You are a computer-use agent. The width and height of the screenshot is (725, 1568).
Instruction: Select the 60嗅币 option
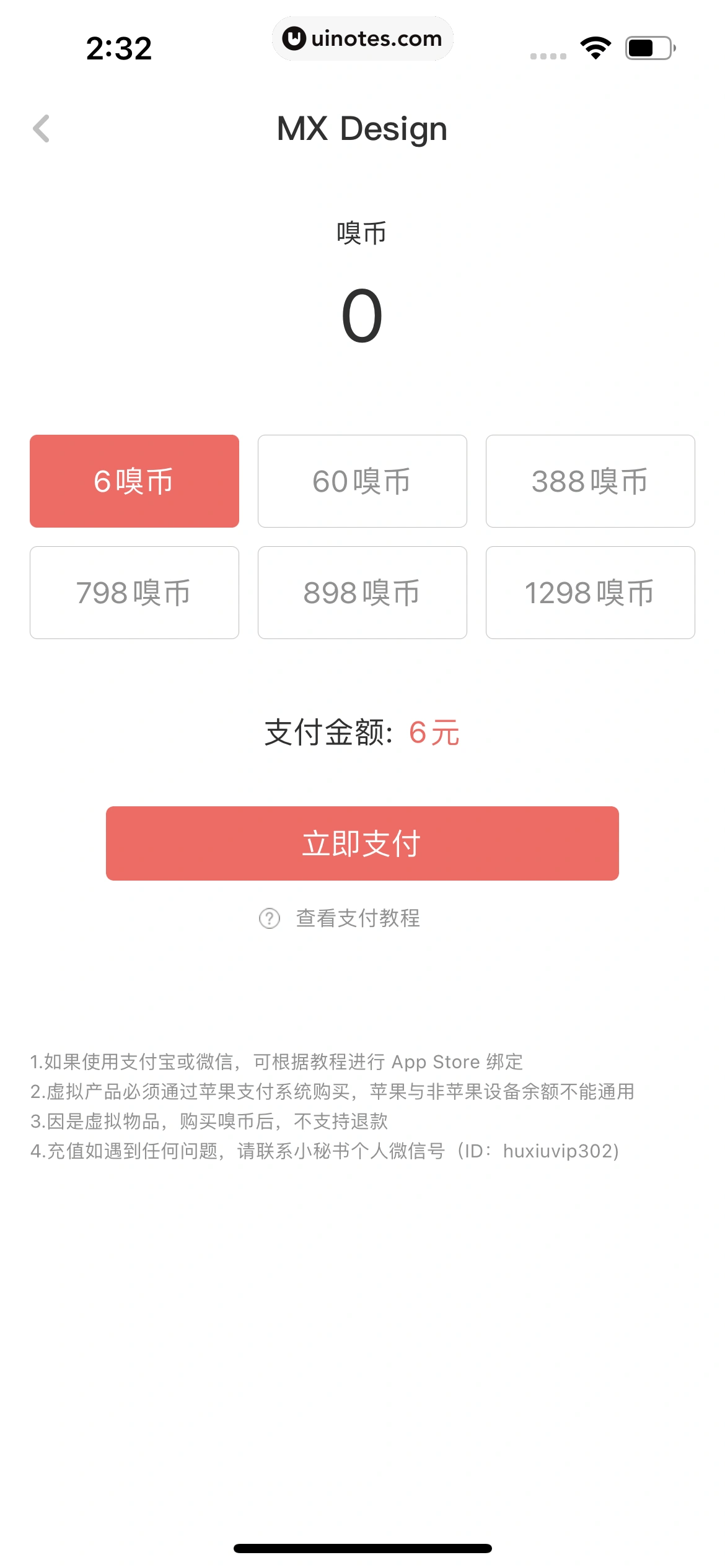click(x=361, y=481)
